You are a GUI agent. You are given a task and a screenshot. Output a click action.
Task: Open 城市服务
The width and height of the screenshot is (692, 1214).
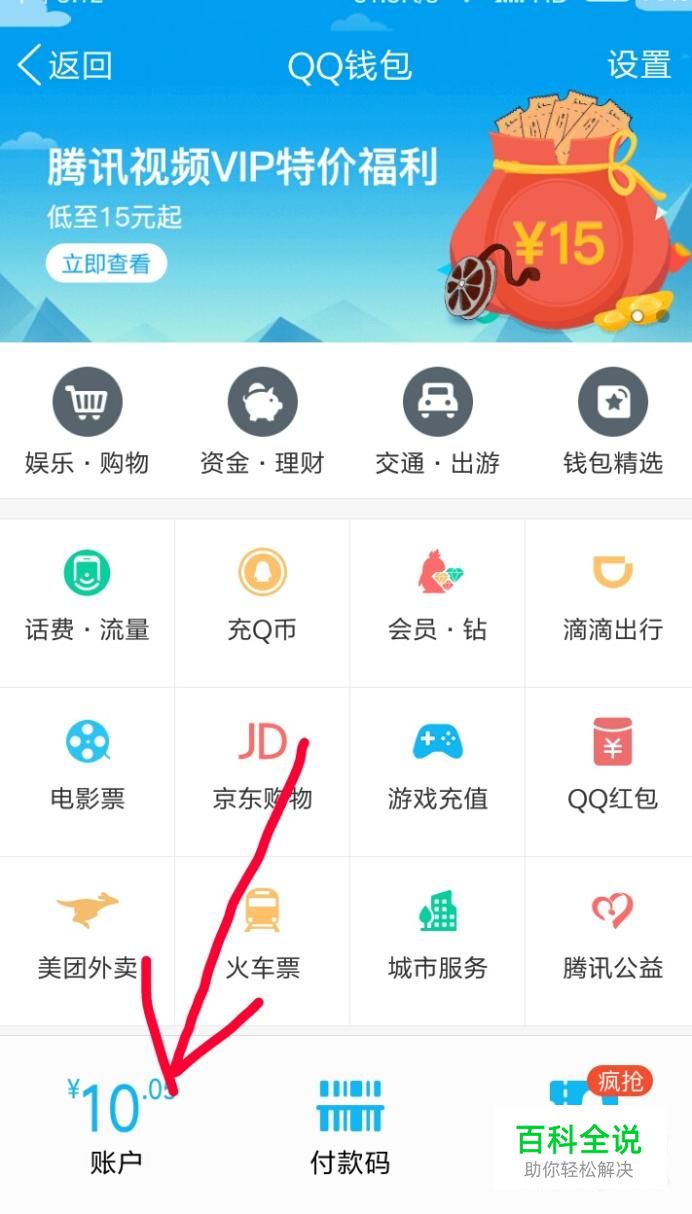[437, 938]
